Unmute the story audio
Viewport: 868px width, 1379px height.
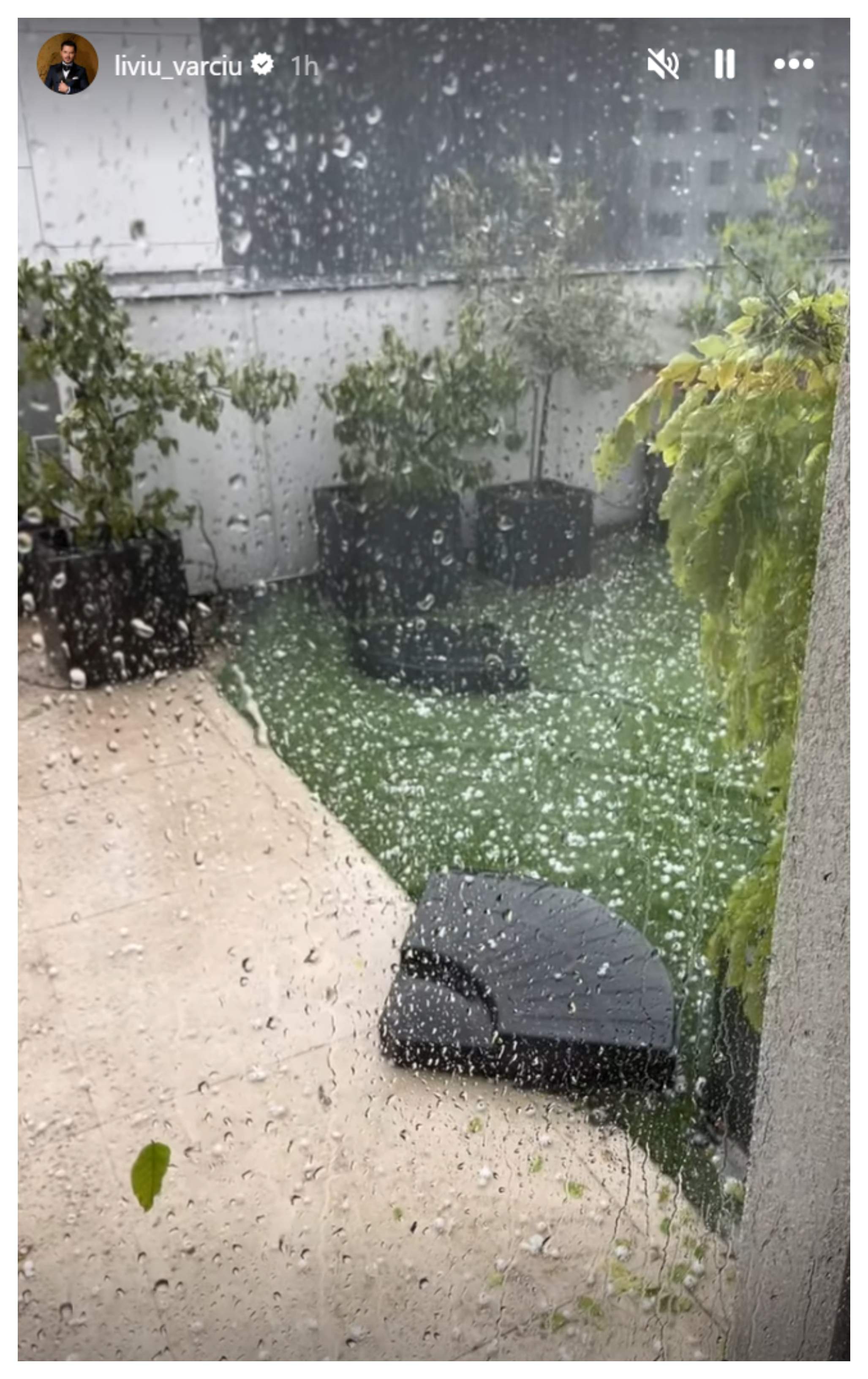[x=662, y=63]
